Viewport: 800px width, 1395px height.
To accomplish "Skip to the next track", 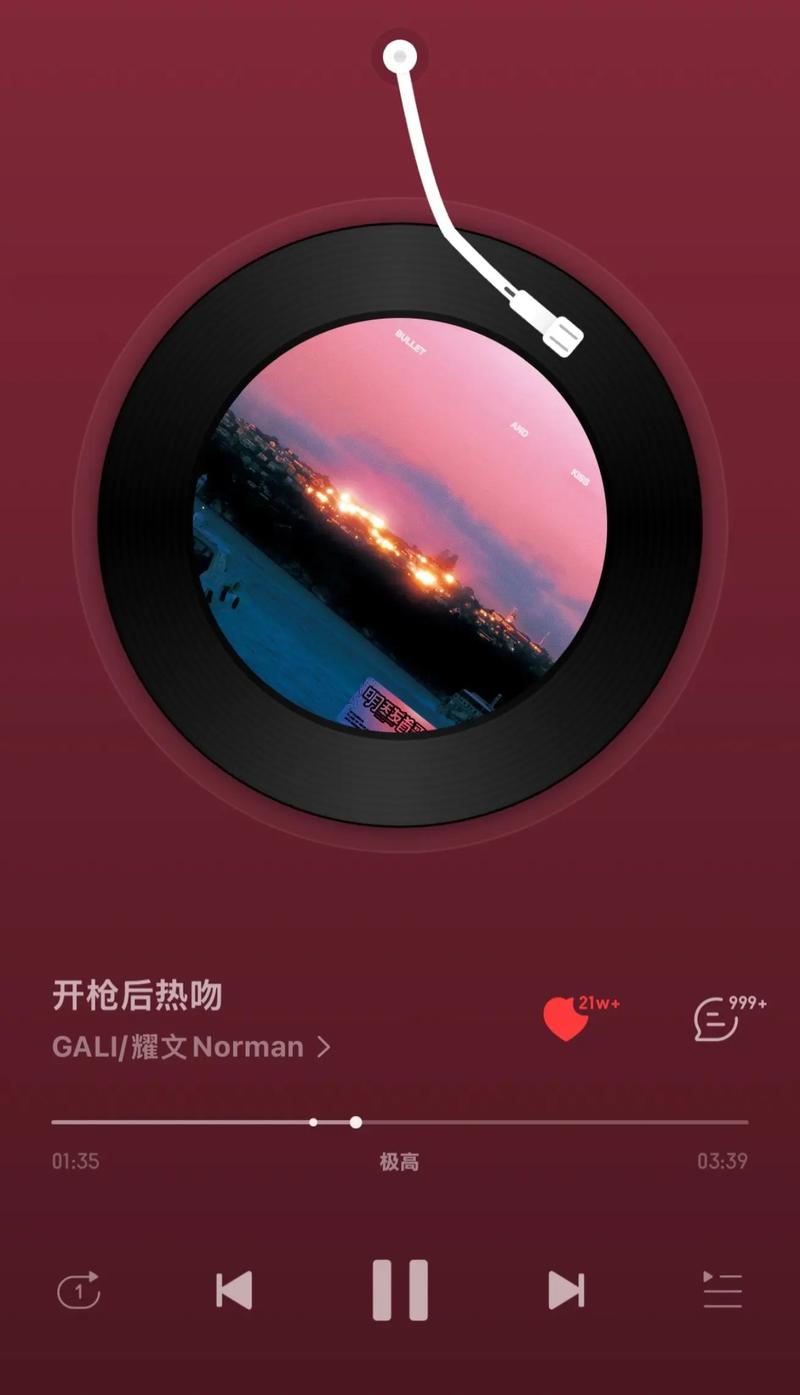I will click(566, 1290).
